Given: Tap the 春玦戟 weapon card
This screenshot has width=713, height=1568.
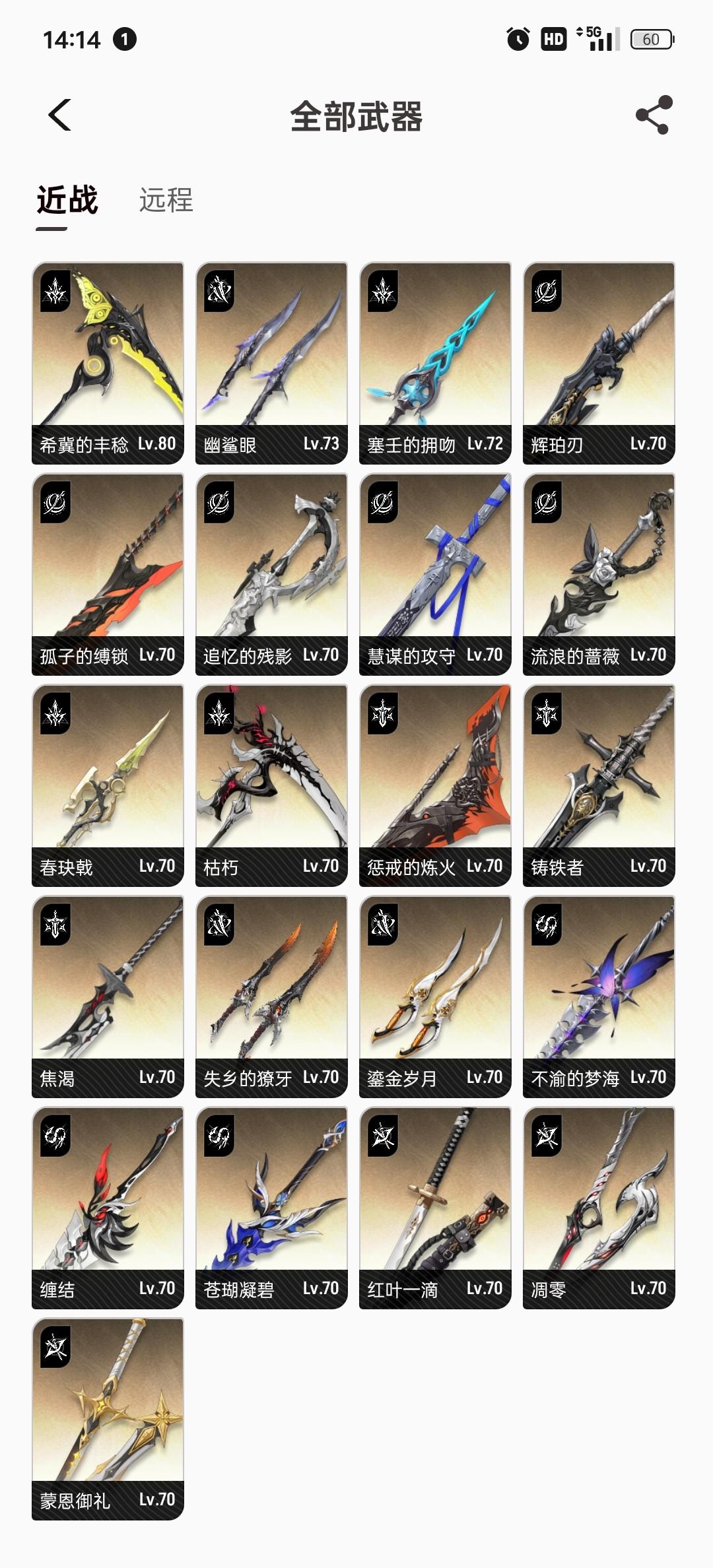Looking at the screenshot, I should tap(108, 785).
